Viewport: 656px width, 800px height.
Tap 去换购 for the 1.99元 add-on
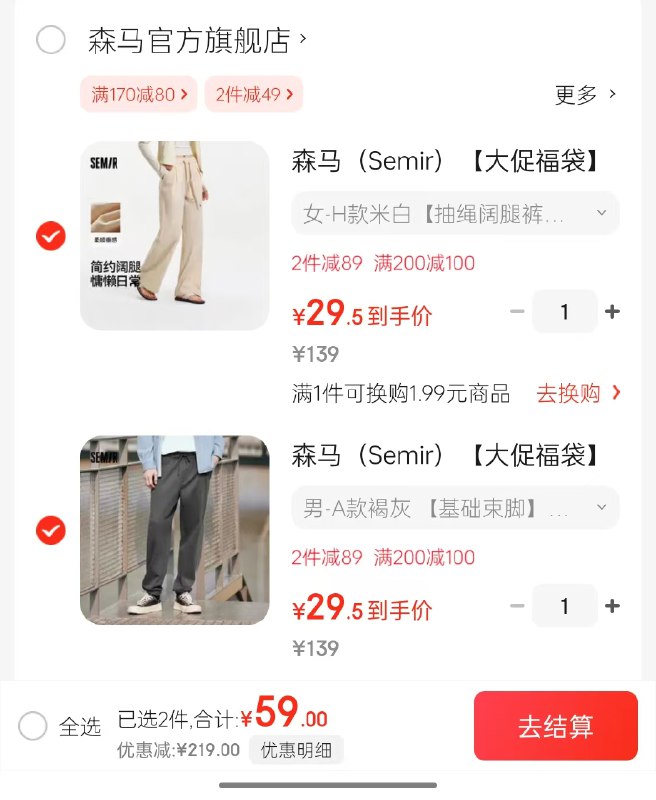pyautogui.click(x=578, y=393)
